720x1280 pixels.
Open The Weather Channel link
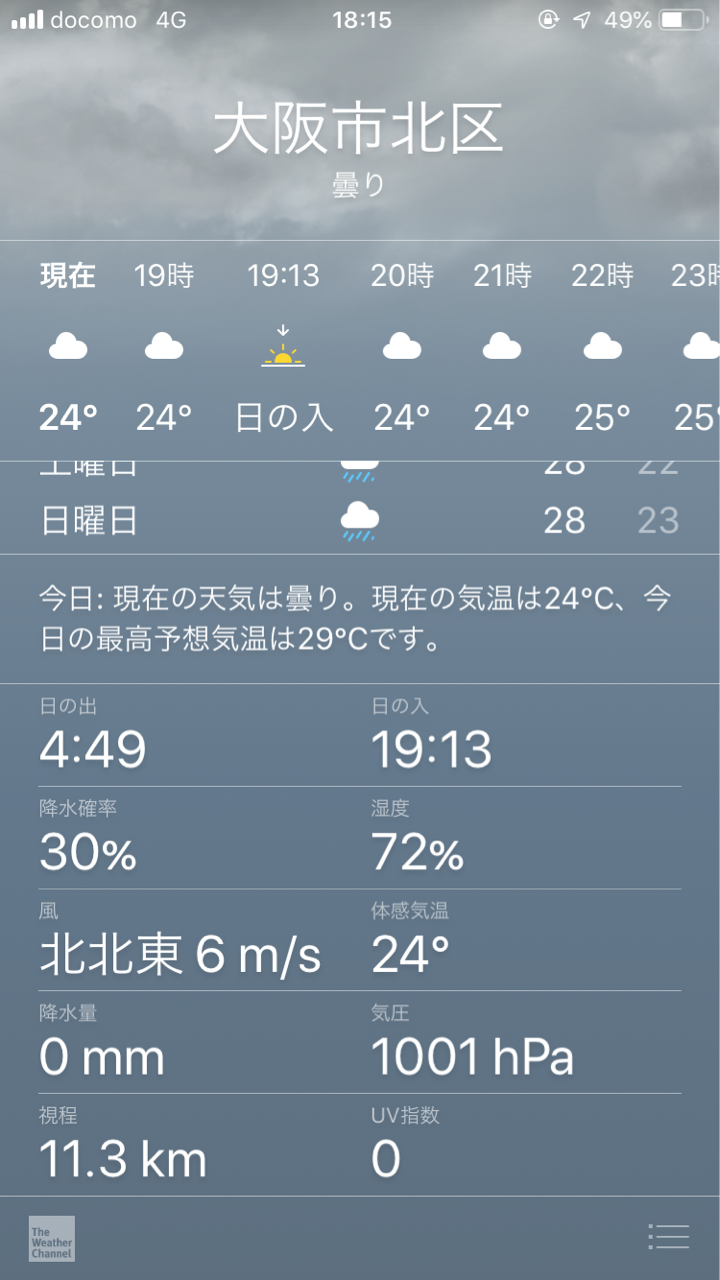pyautogui.click(x=52, y=1238)
